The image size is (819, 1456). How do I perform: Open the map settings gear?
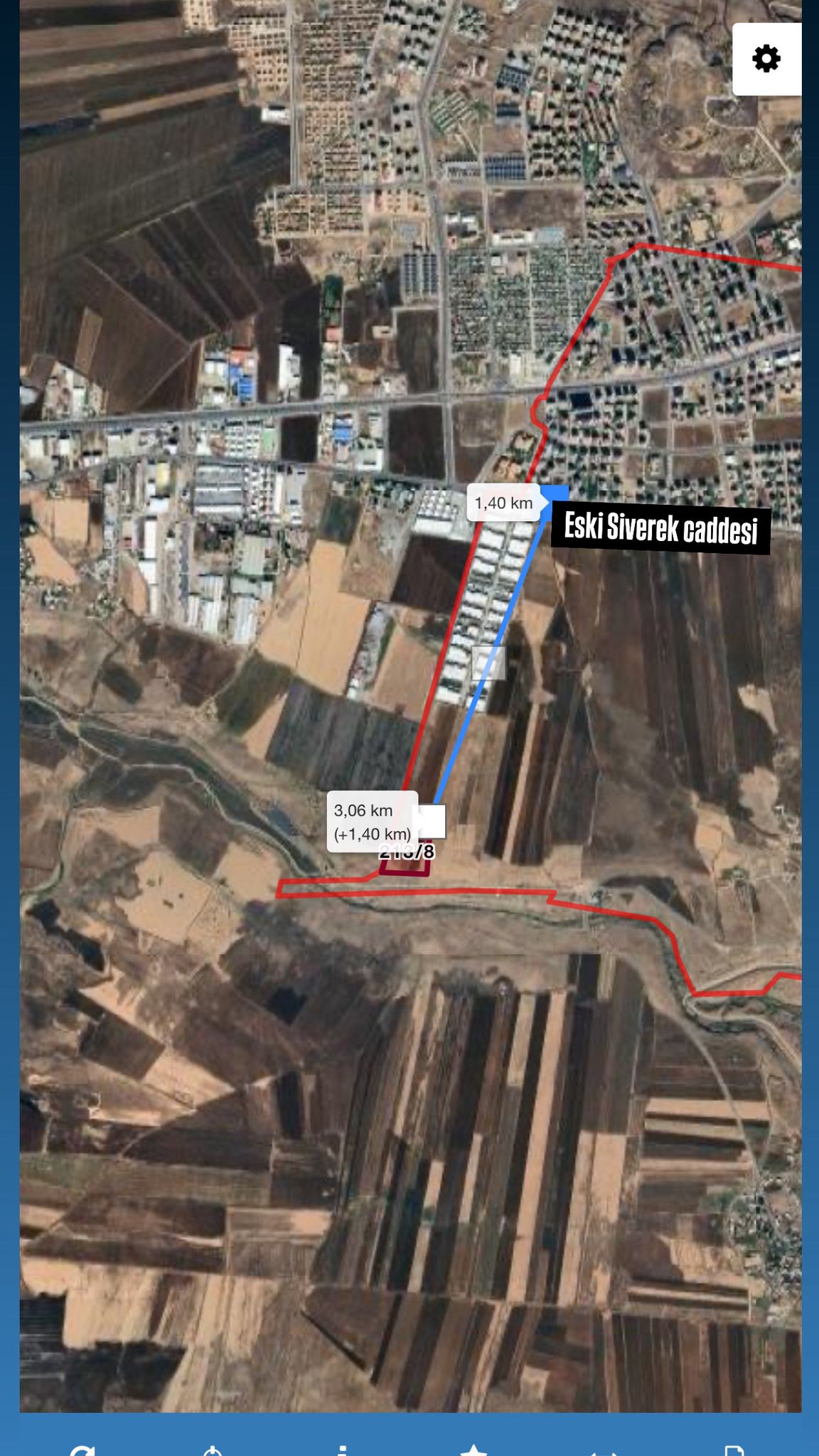(x=766, y=59)
